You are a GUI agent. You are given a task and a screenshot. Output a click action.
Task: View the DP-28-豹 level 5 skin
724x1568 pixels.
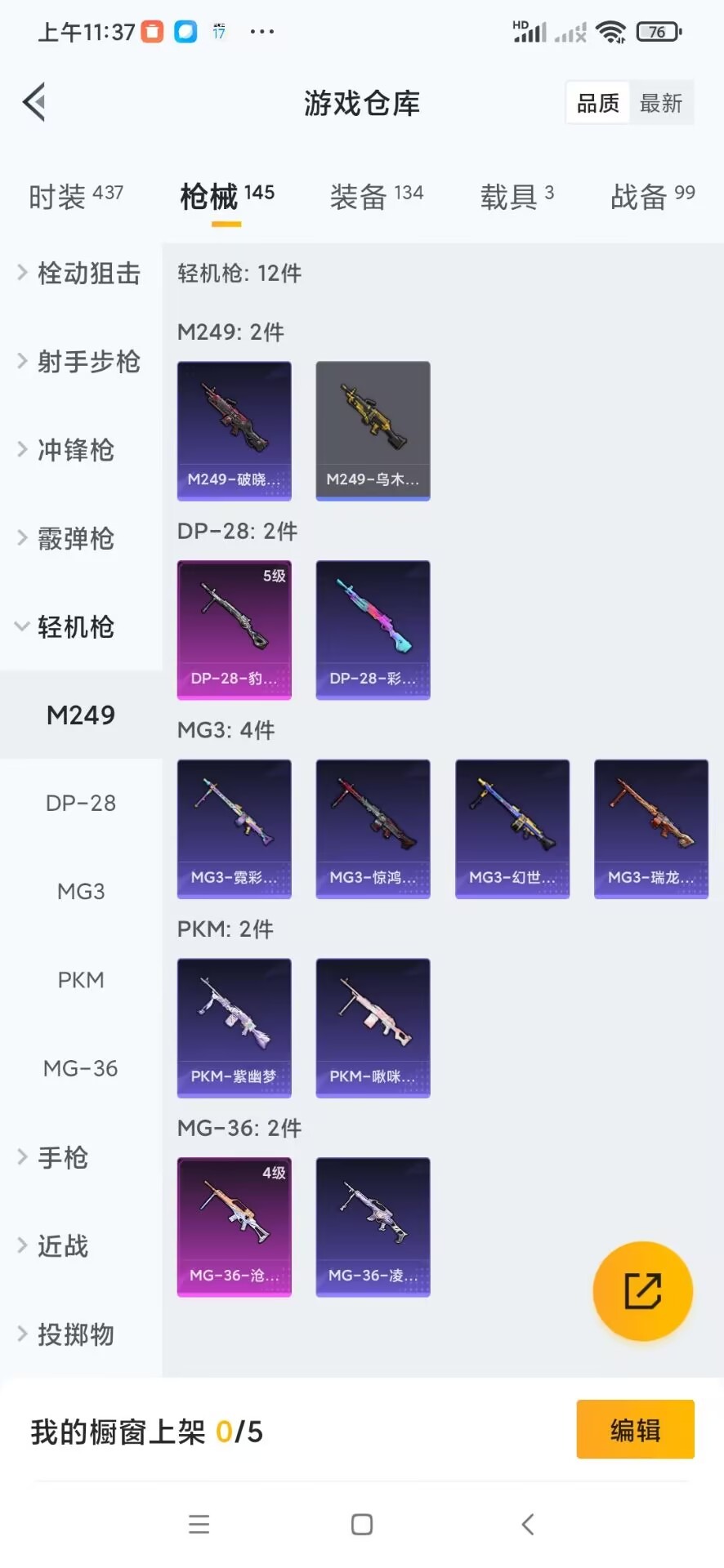pos(235,630)
